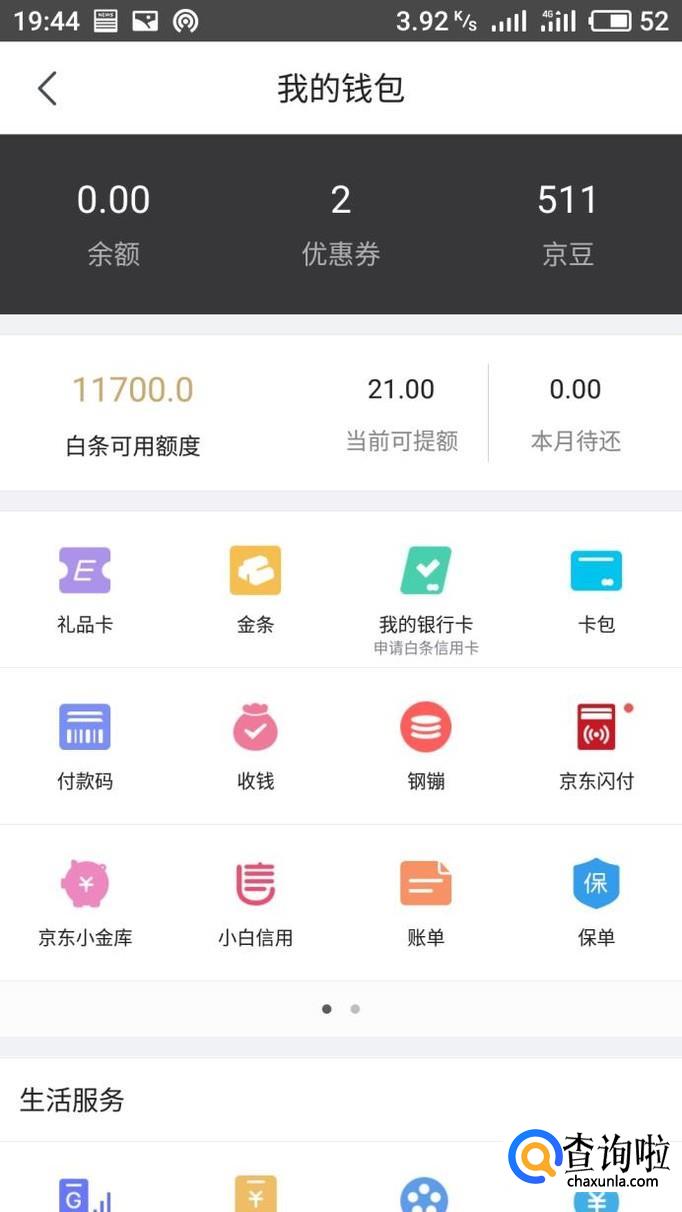Check 白条可用额度 credit limit
Screen dimensions: 682x1212
(133, 413)
